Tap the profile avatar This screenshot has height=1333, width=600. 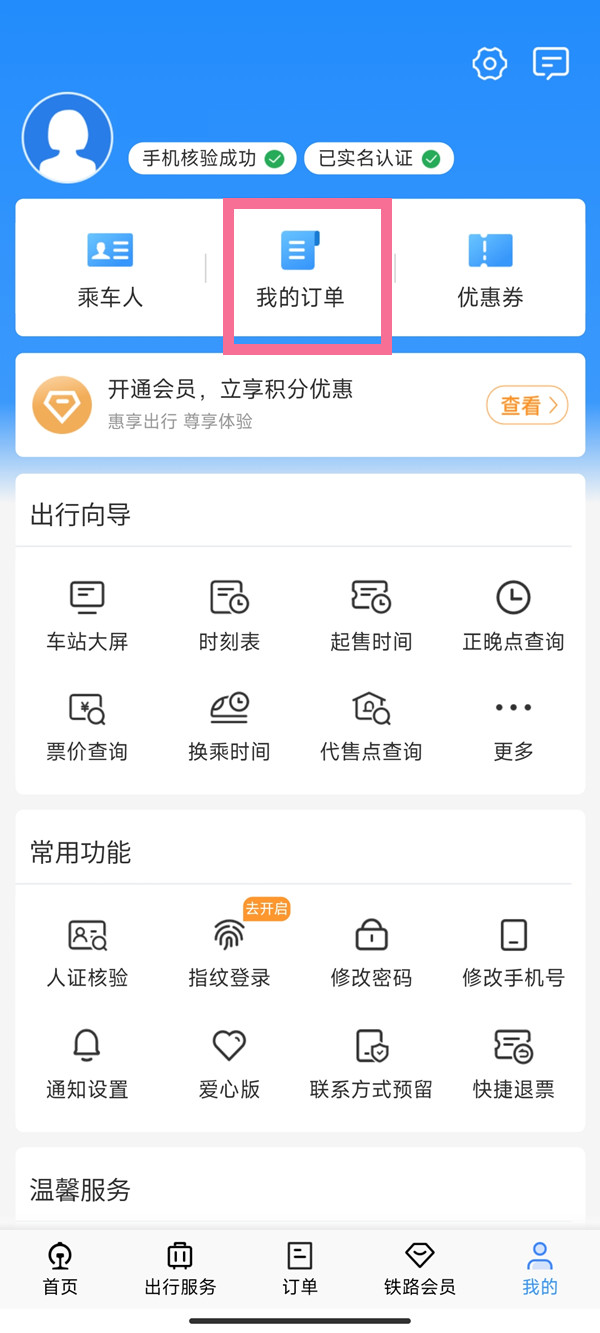click(67, 138)
